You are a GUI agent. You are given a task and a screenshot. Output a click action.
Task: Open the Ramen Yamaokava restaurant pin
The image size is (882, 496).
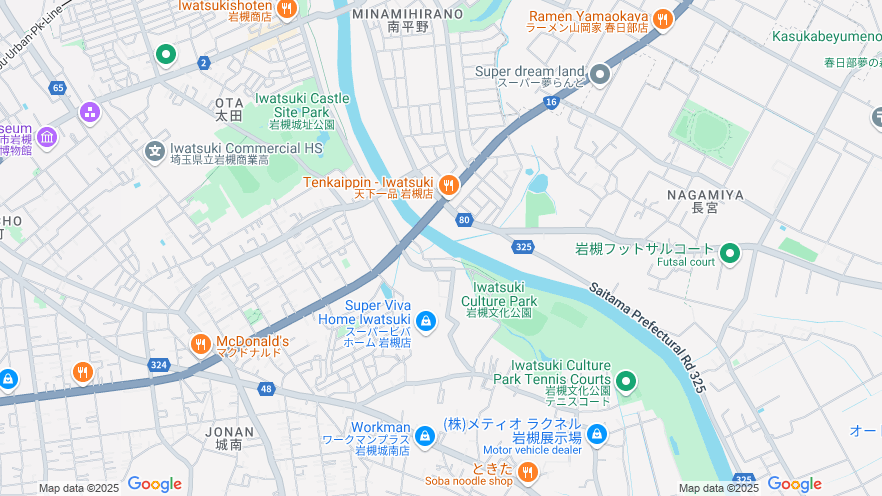pos(663,18)
